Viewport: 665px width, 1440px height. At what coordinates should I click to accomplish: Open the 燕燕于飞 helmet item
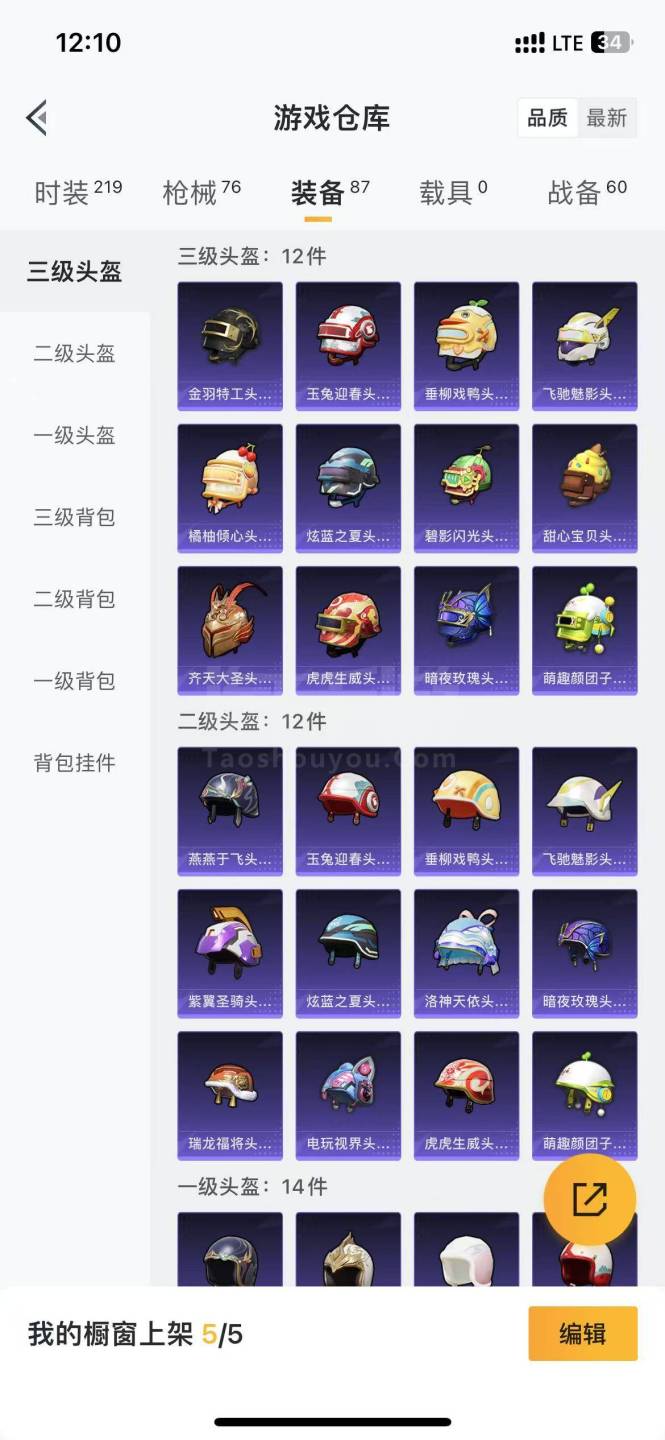[x=230, y=810]
